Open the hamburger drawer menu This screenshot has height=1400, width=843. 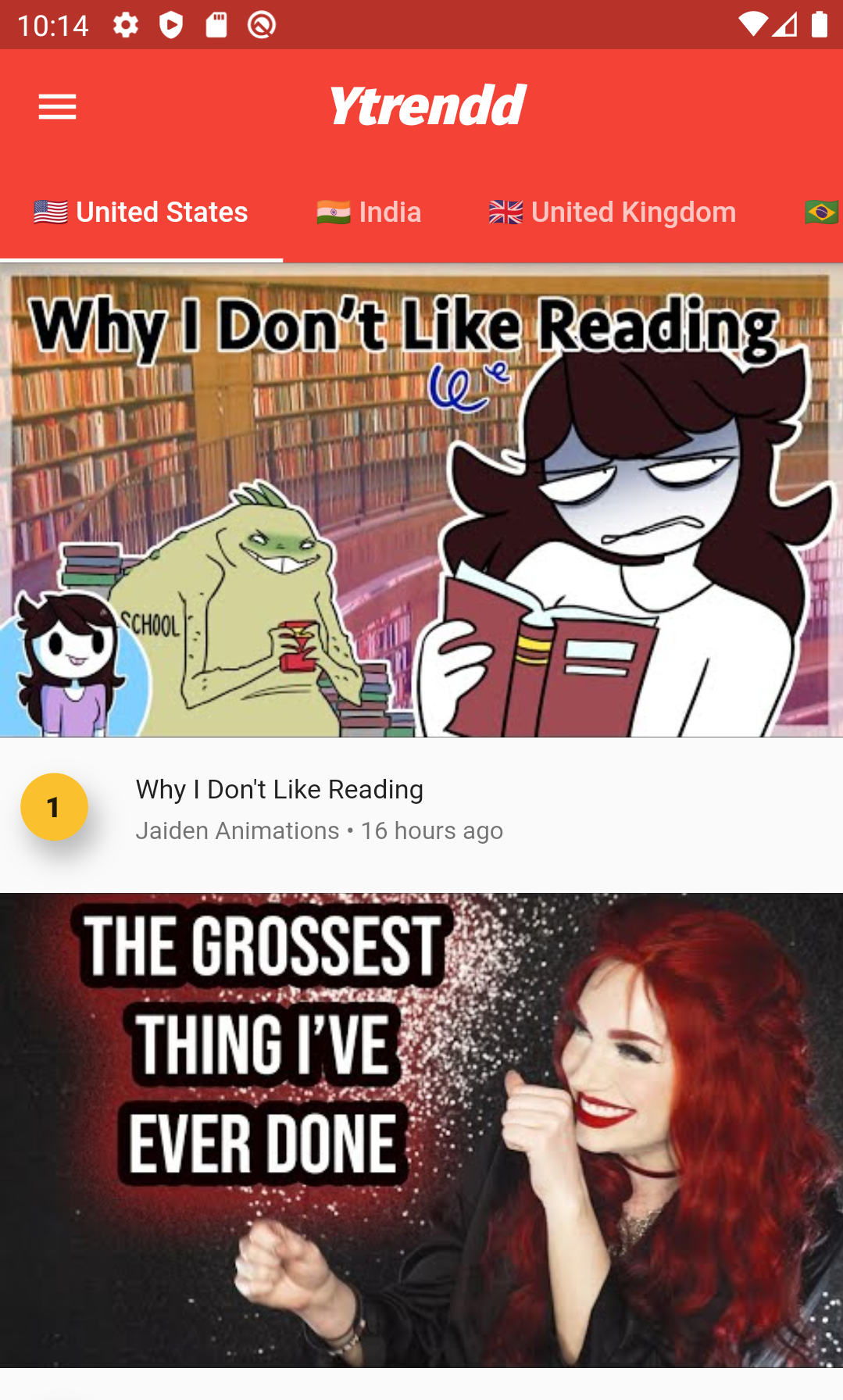pos(57,106)
